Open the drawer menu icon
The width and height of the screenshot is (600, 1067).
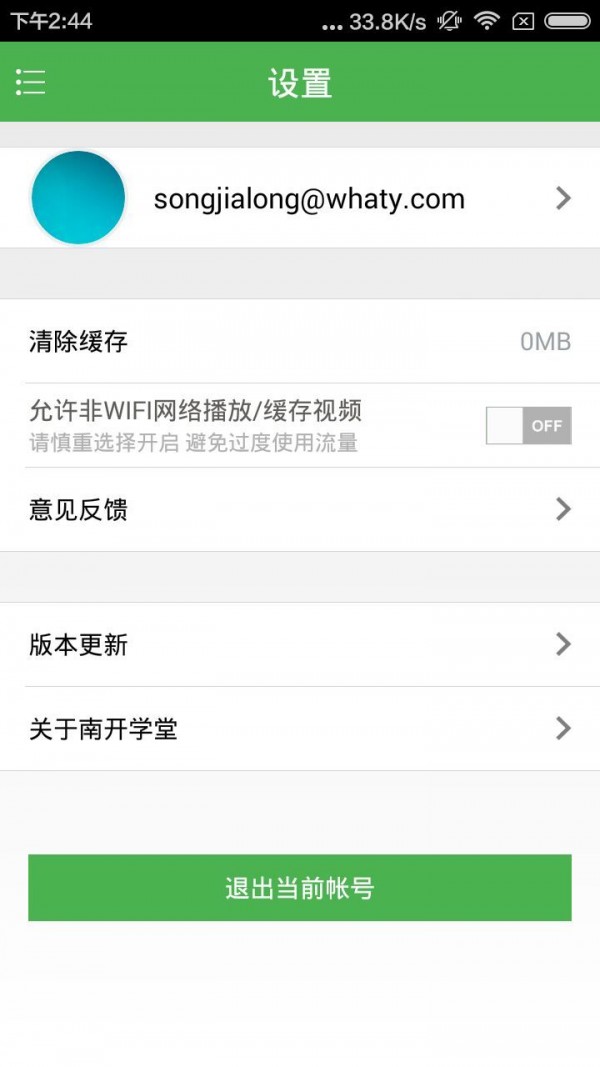coord(31,82)
